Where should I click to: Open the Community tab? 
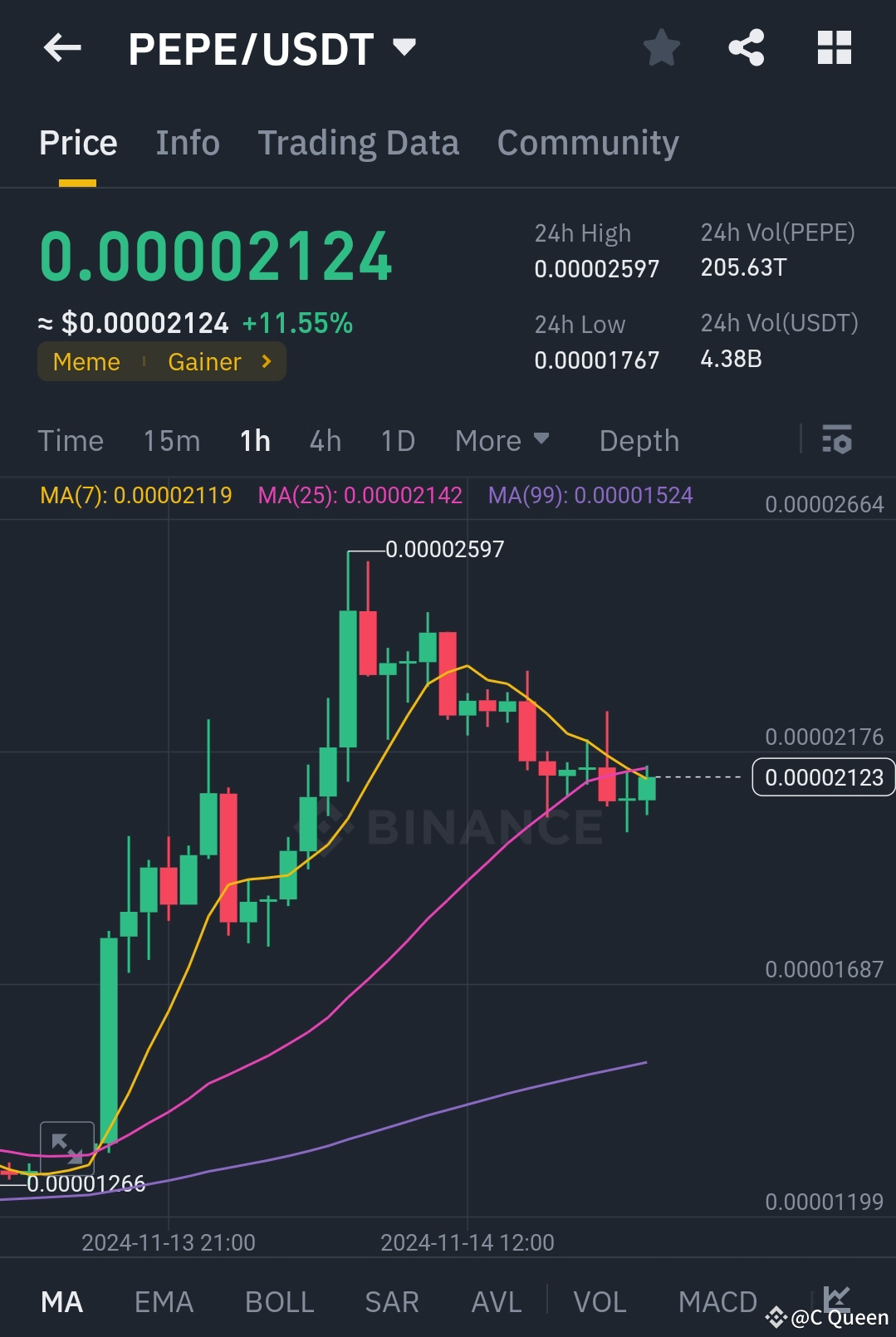coord(587,142)
